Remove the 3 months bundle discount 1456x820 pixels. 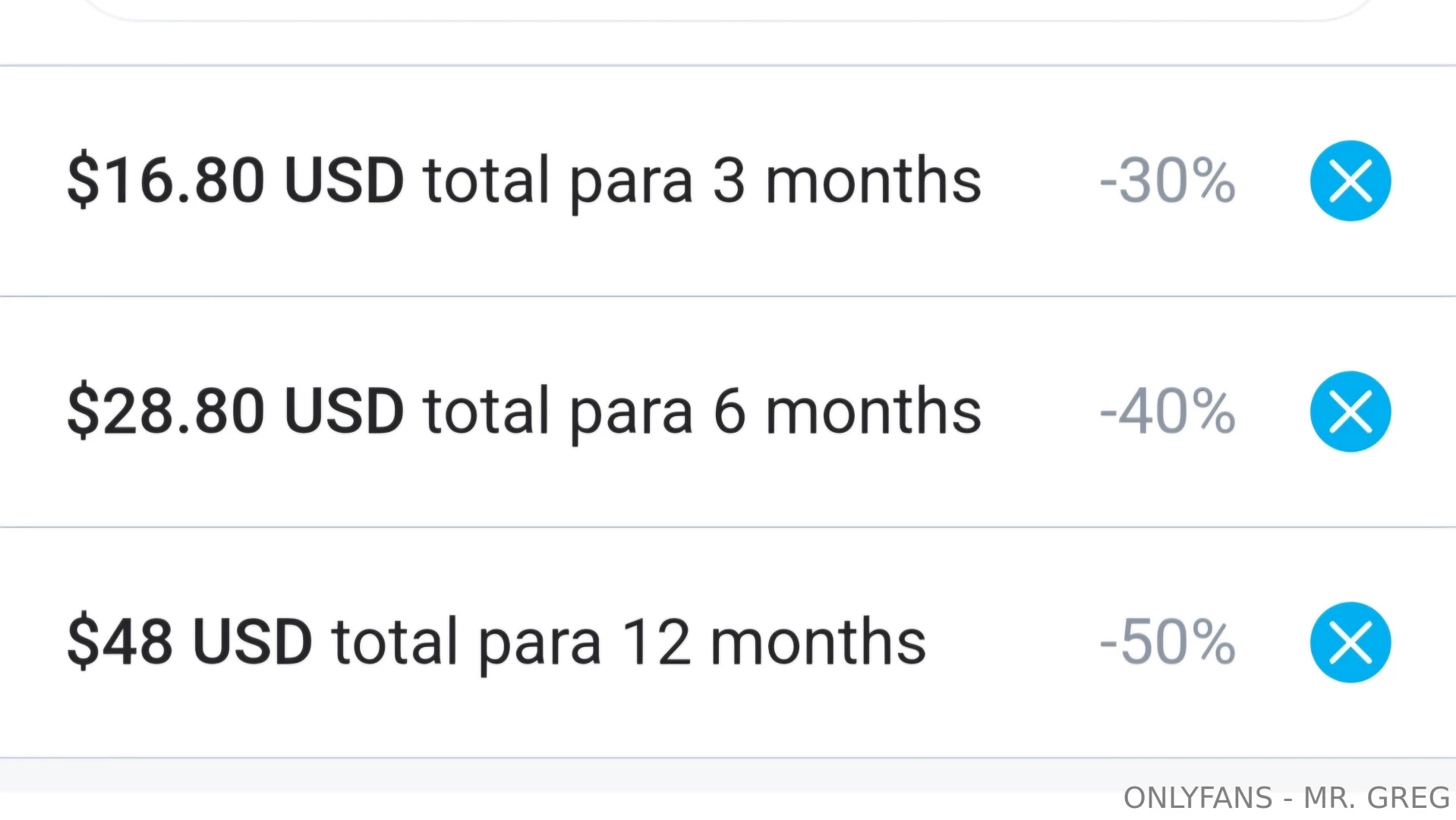tap(1350, 181)
